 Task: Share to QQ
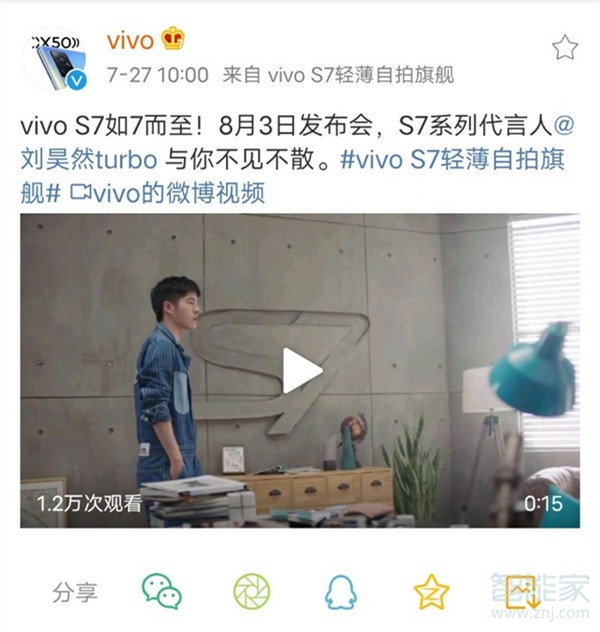coord(340,592)
